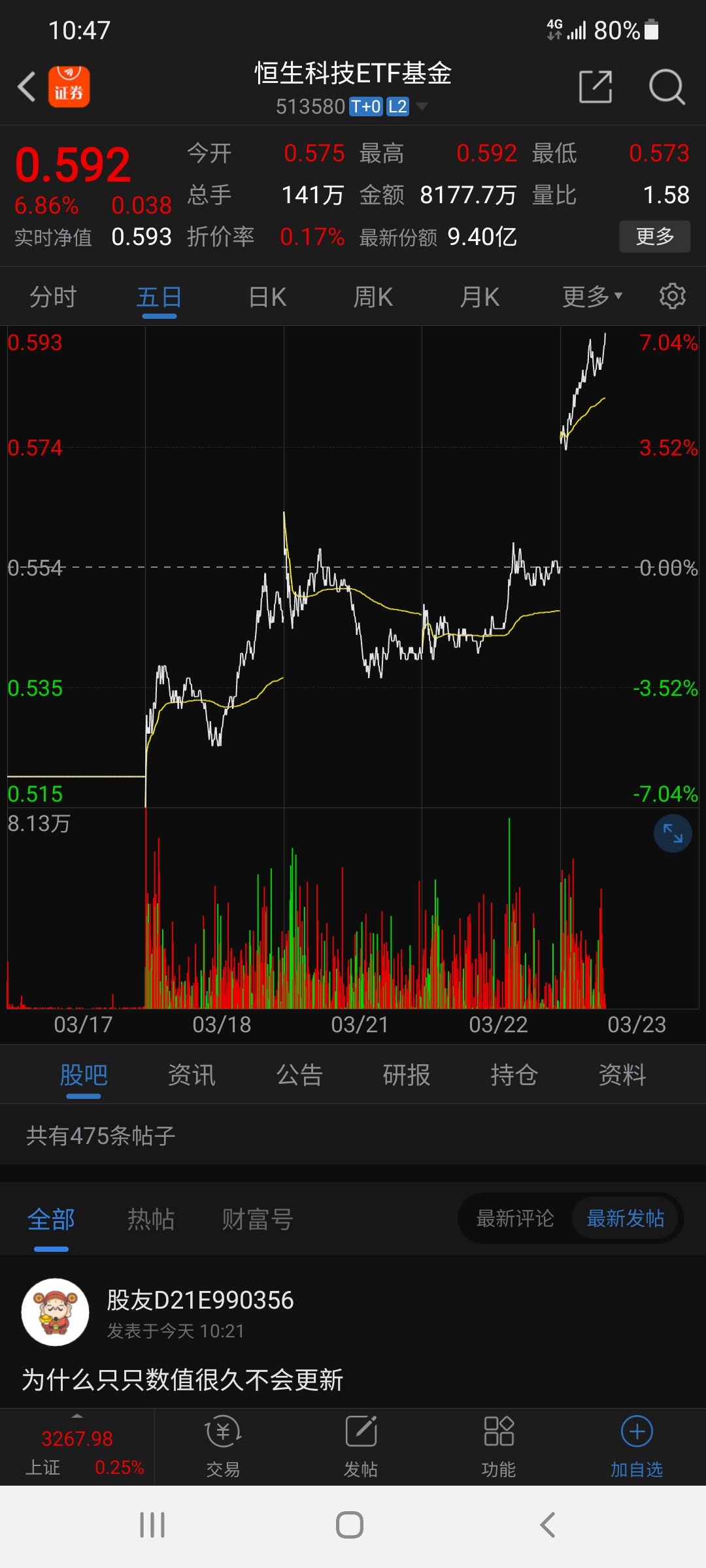Screen dimensions: 706x1568
Task: Select the 研报 research reports tab
Action: coord(406,1074)
